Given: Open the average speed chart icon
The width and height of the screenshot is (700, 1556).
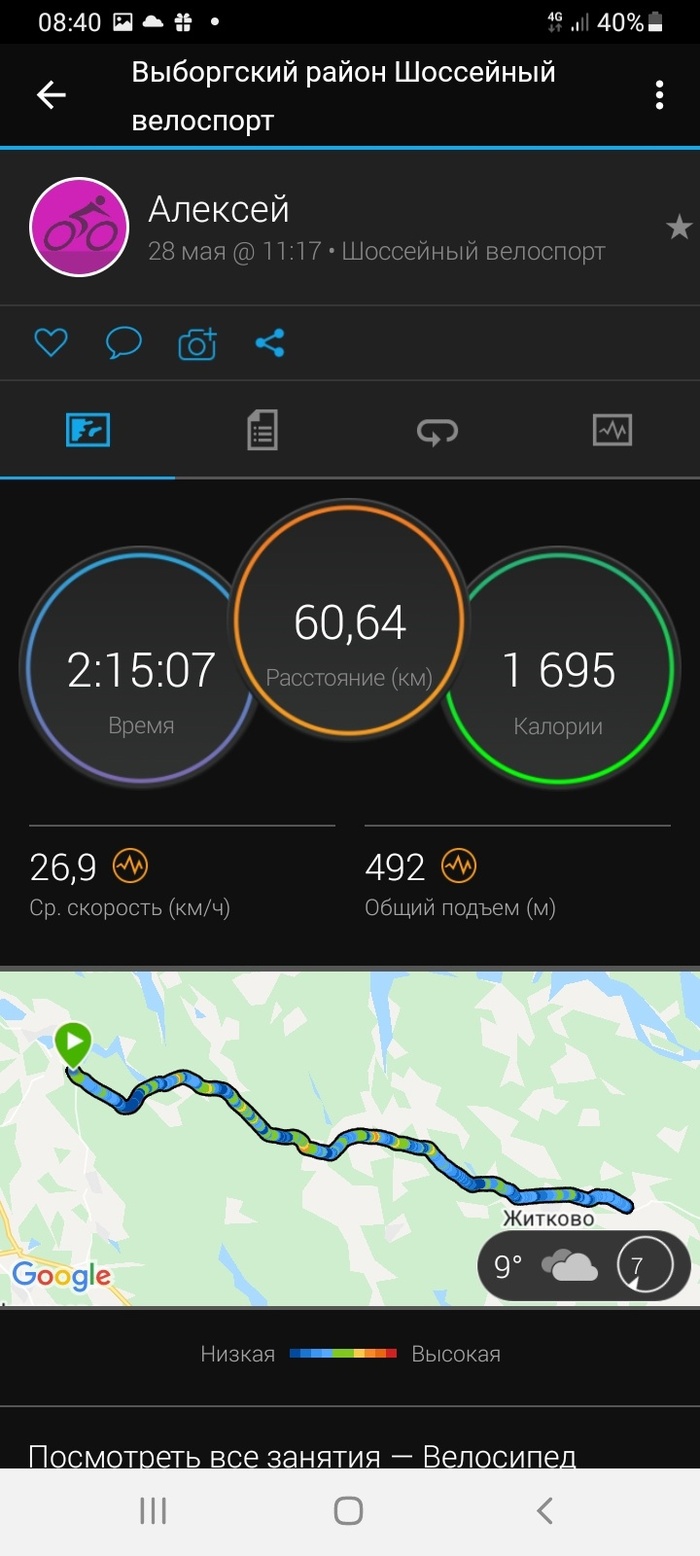Looking at the screenshot, I should 130,866.
